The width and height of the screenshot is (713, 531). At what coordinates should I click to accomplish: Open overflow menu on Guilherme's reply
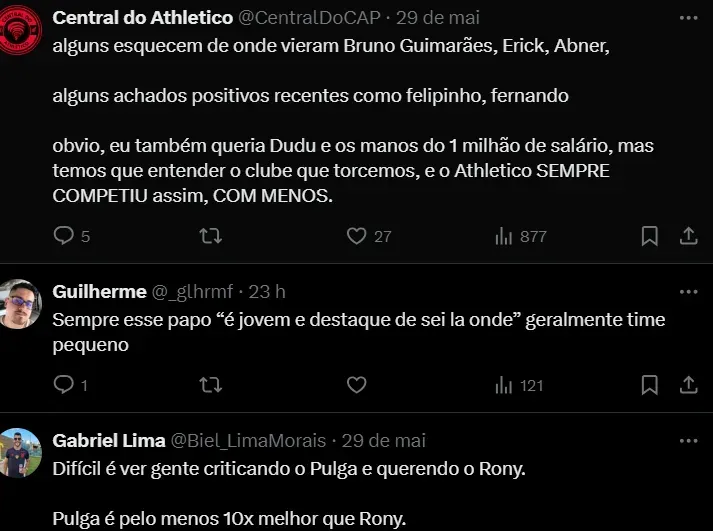pyautogui.click(x=688, y=292)
